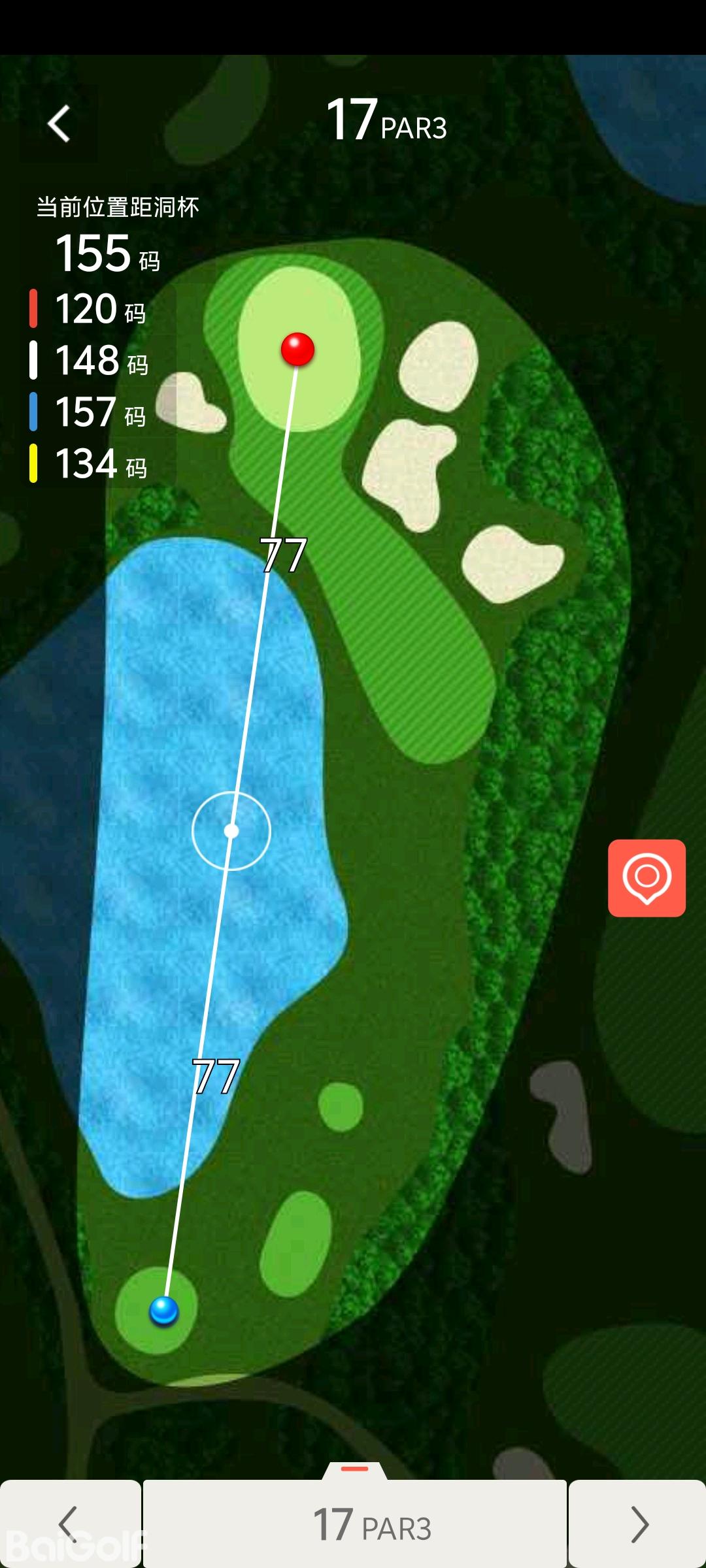706x1568 pixels.
Task: Go back using the top-left arrow
Action: click(x=59, y=123)
